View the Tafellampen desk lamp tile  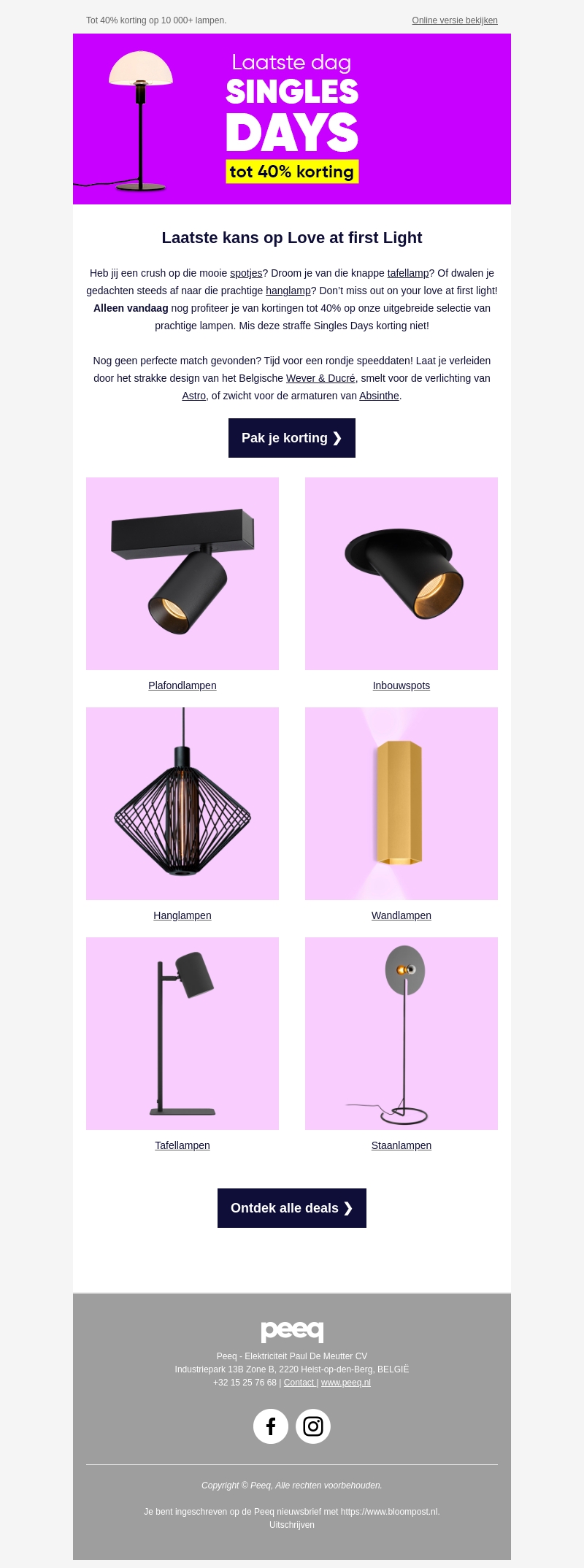pos(182,1034)
